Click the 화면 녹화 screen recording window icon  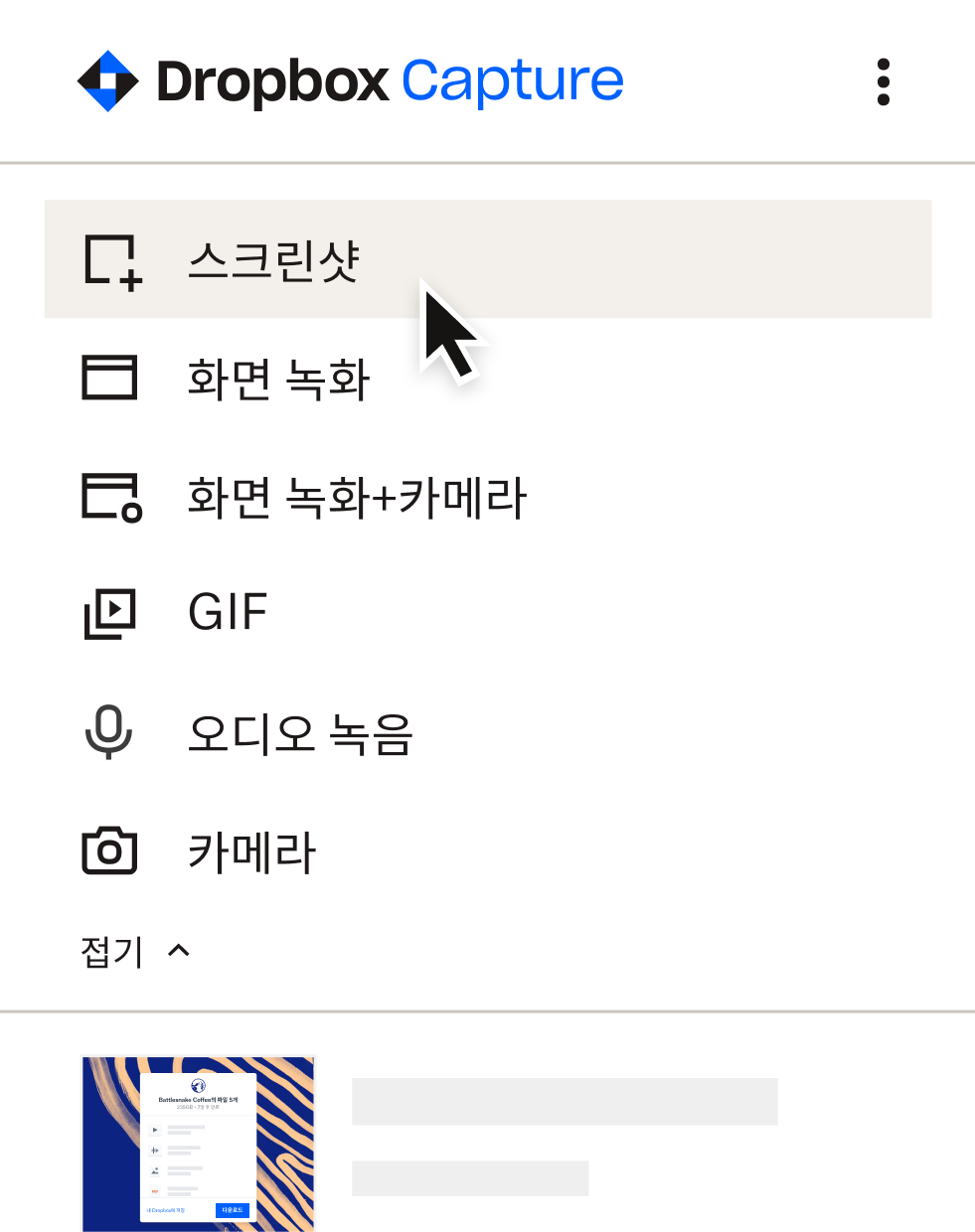(109, 378)
